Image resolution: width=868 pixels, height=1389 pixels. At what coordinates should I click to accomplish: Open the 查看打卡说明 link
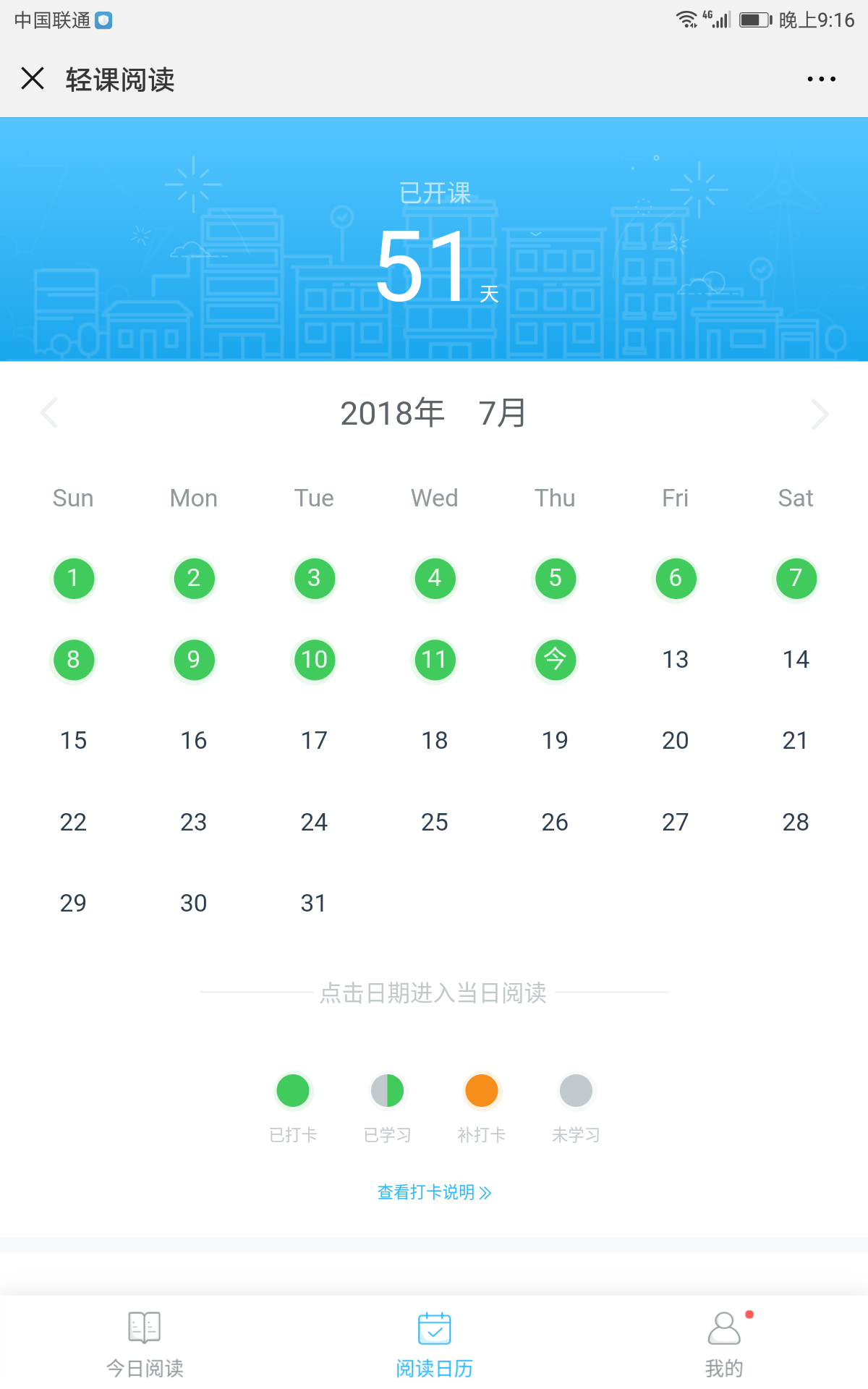(435, 1192)
